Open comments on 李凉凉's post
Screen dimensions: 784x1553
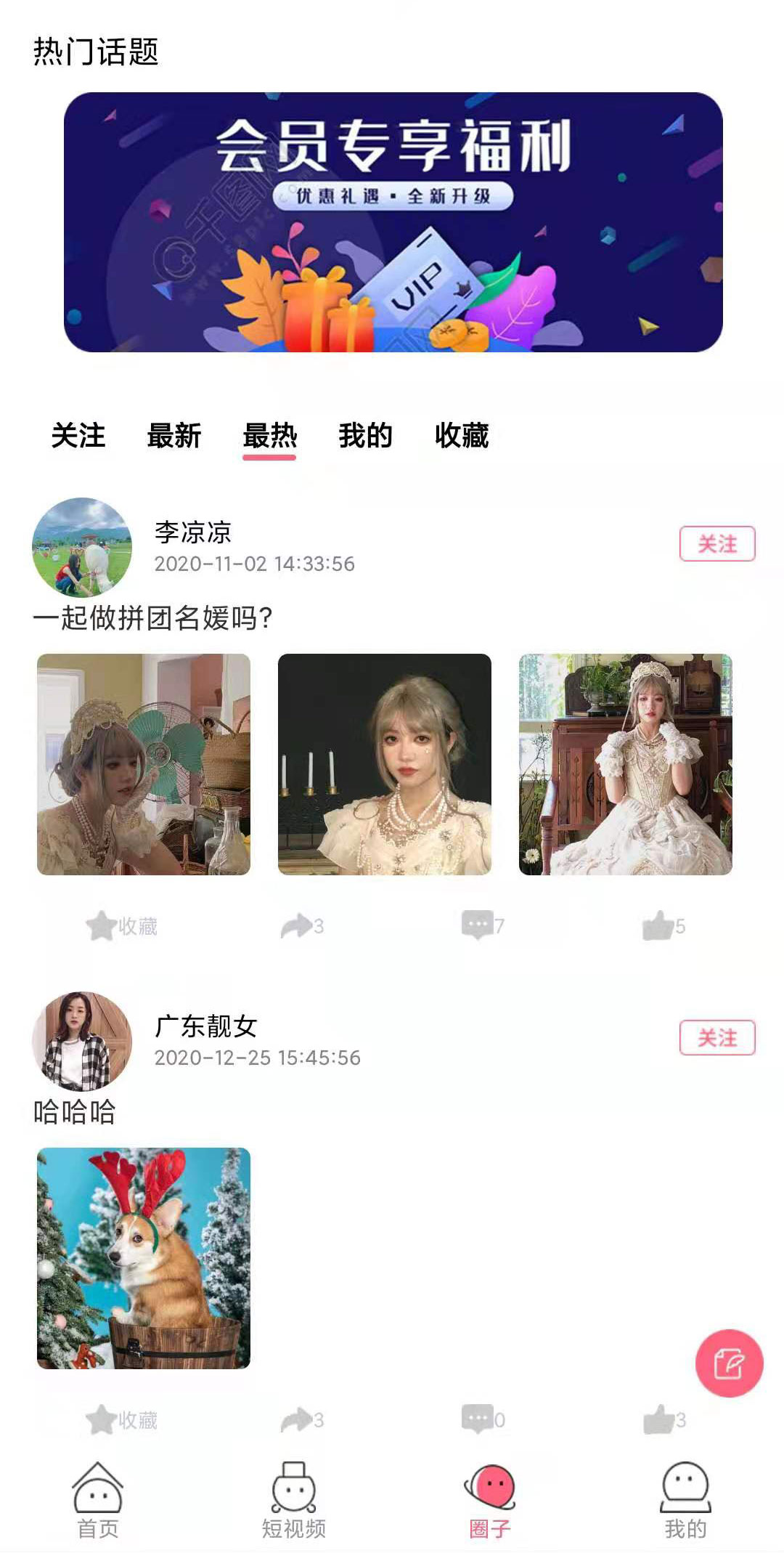482,925
